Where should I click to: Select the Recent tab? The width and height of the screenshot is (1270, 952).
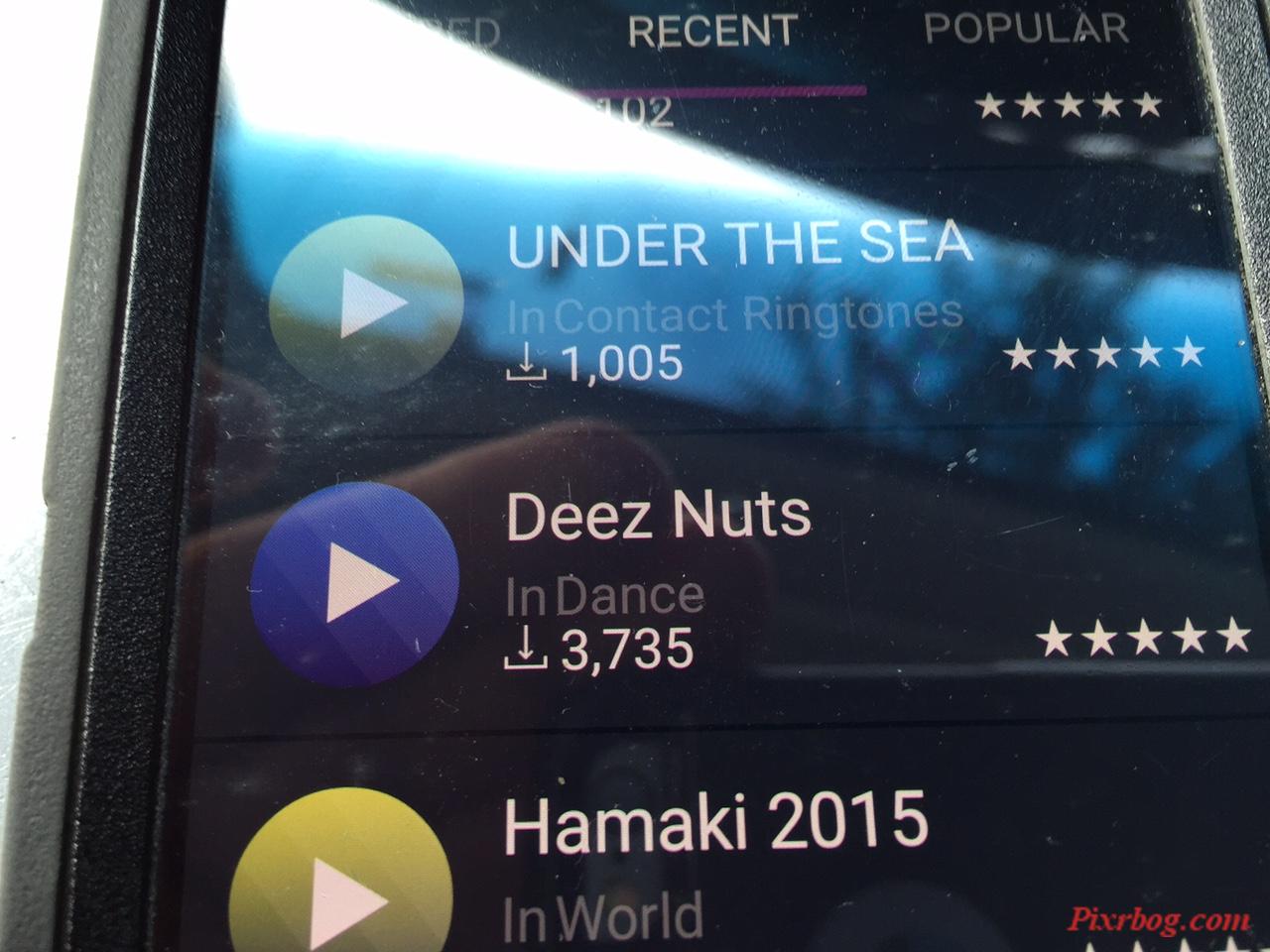pos(712,32)
